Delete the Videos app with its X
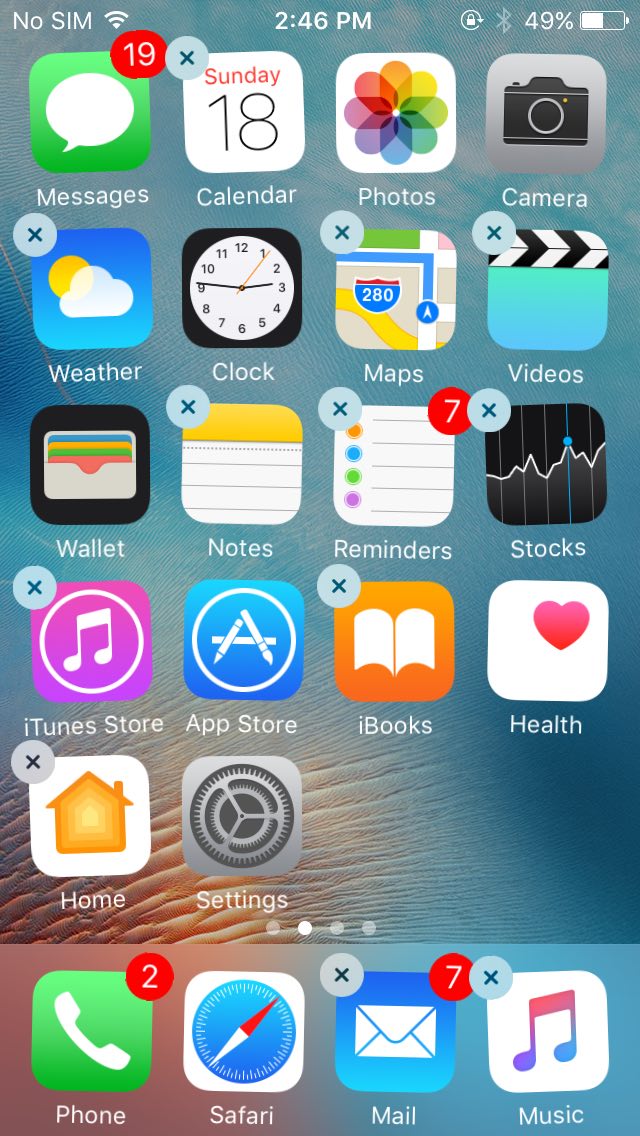 coord(494,234)
